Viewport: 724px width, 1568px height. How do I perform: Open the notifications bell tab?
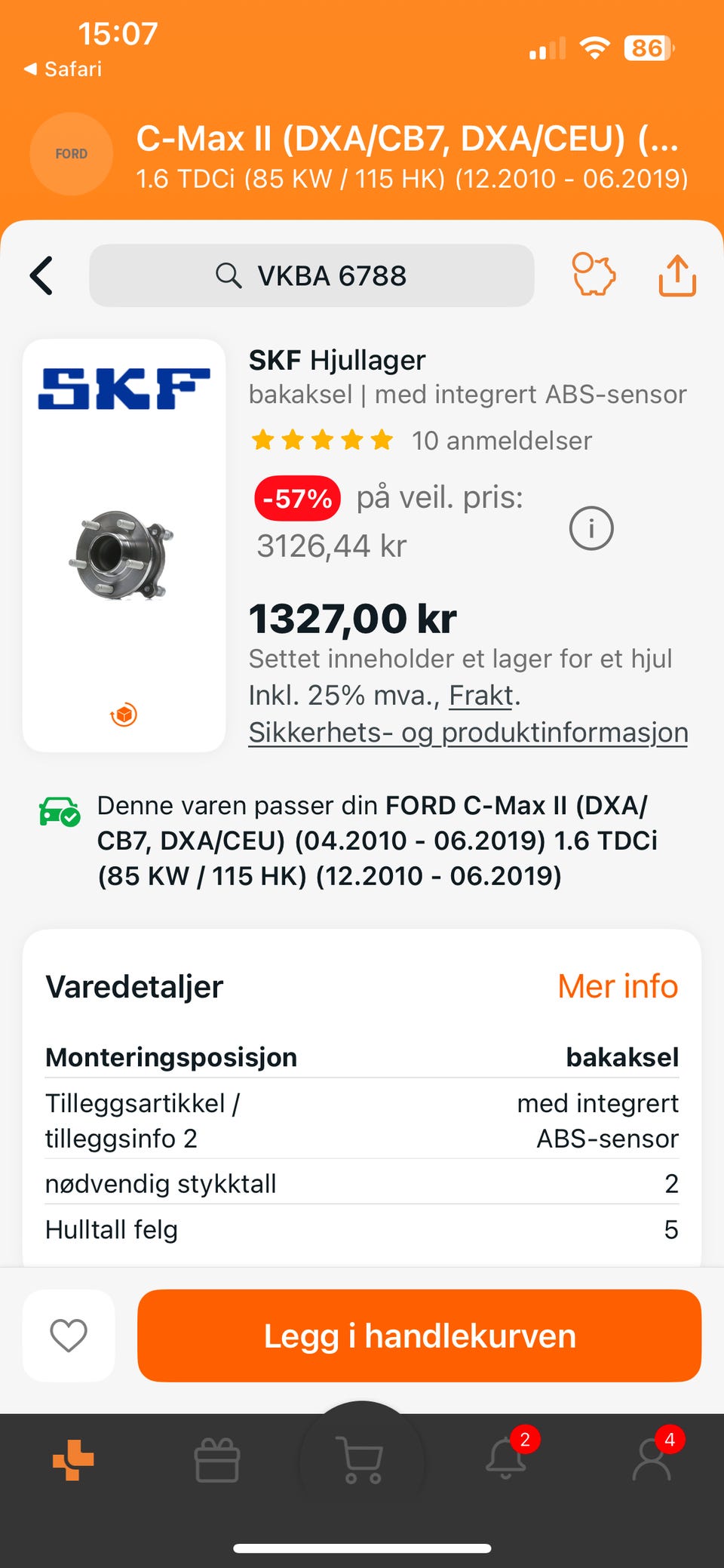506,1459
